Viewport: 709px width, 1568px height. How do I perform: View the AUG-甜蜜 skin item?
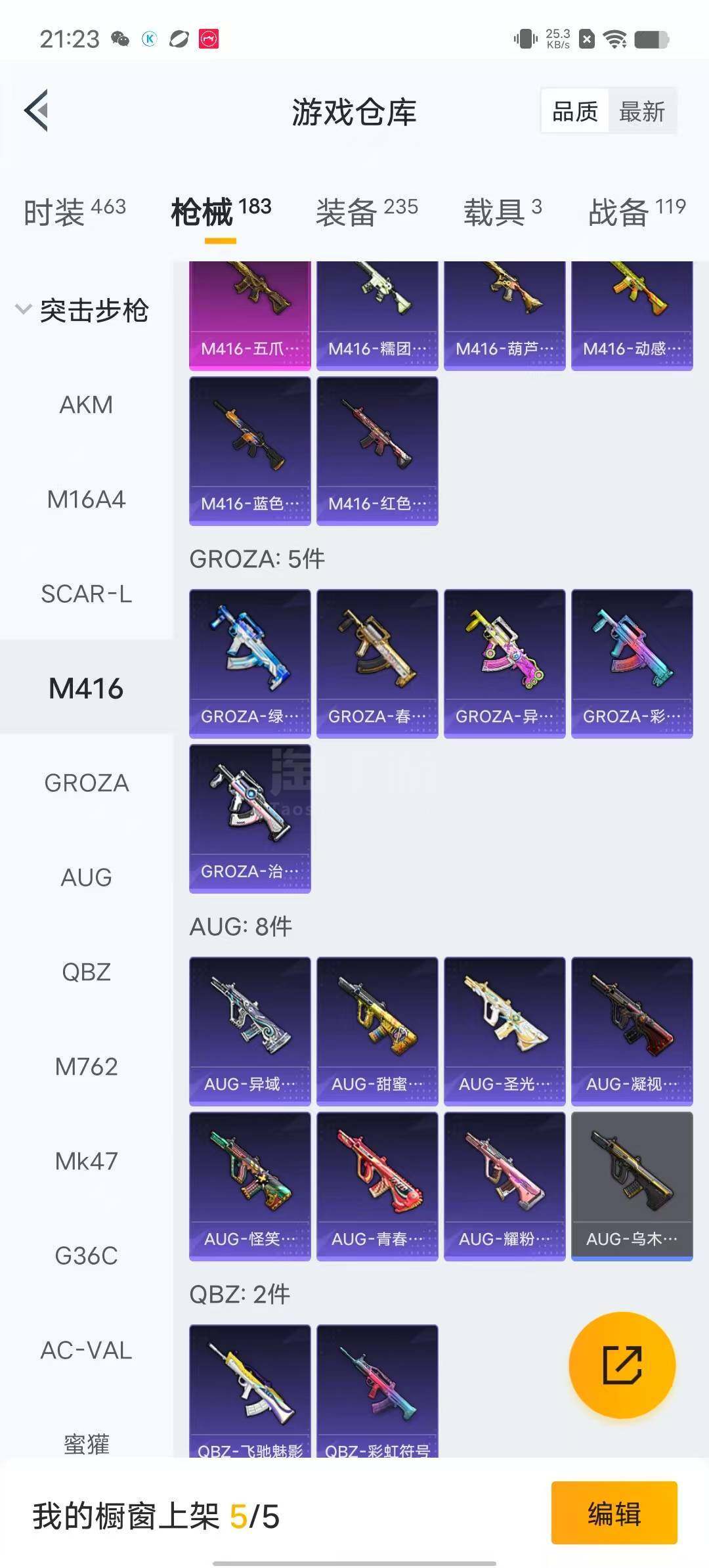377,1031
